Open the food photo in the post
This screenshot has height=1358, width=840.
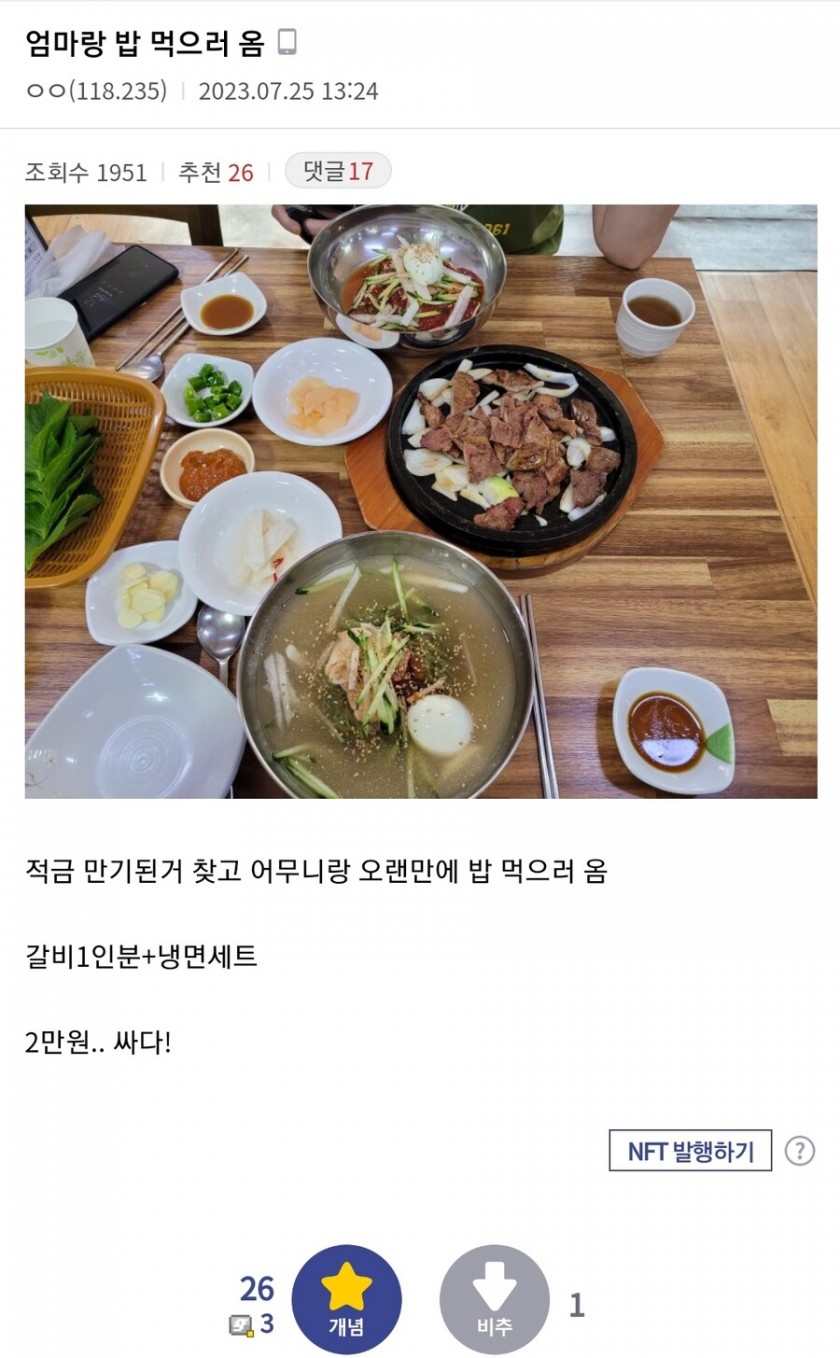click(420, 501)
